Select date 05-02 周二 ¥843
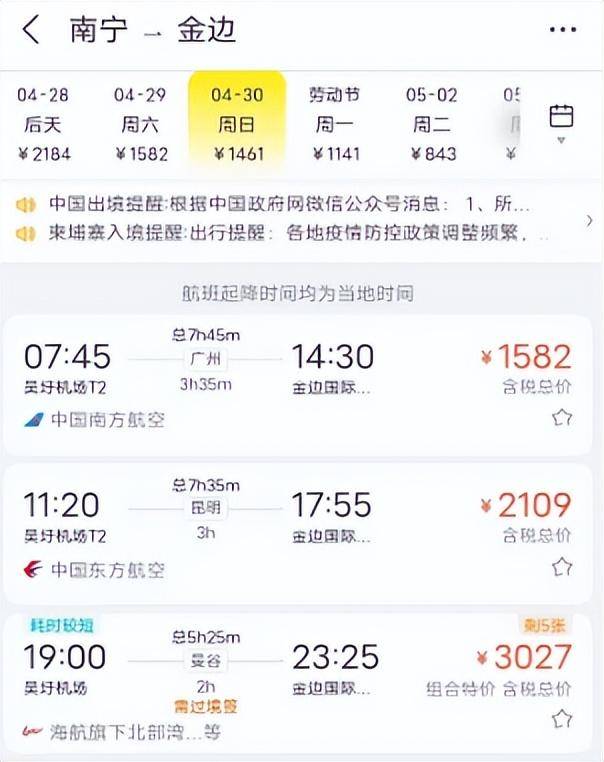This screenshot has width=604, height=762. tap(431, 124)
